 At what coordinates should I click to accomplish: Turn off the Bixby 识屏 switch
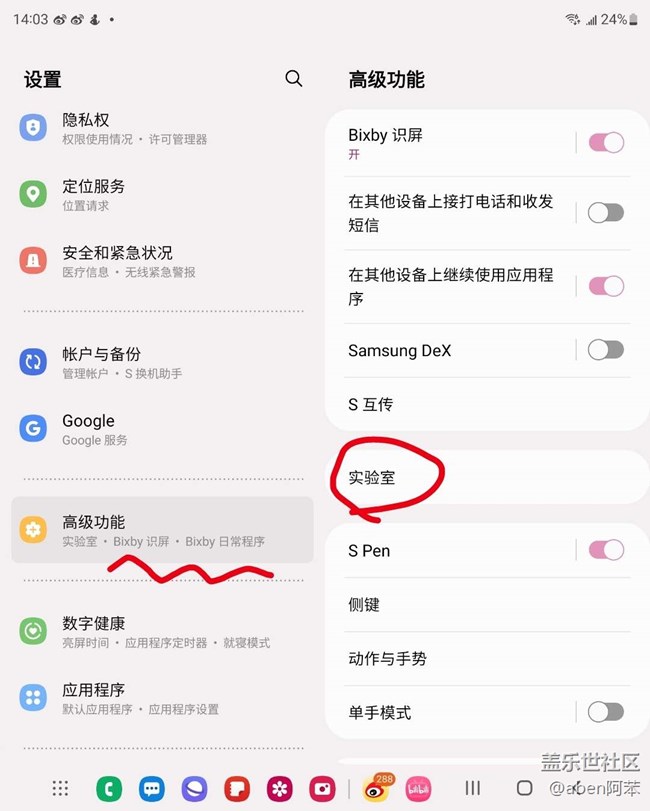(x=606, y=142)
